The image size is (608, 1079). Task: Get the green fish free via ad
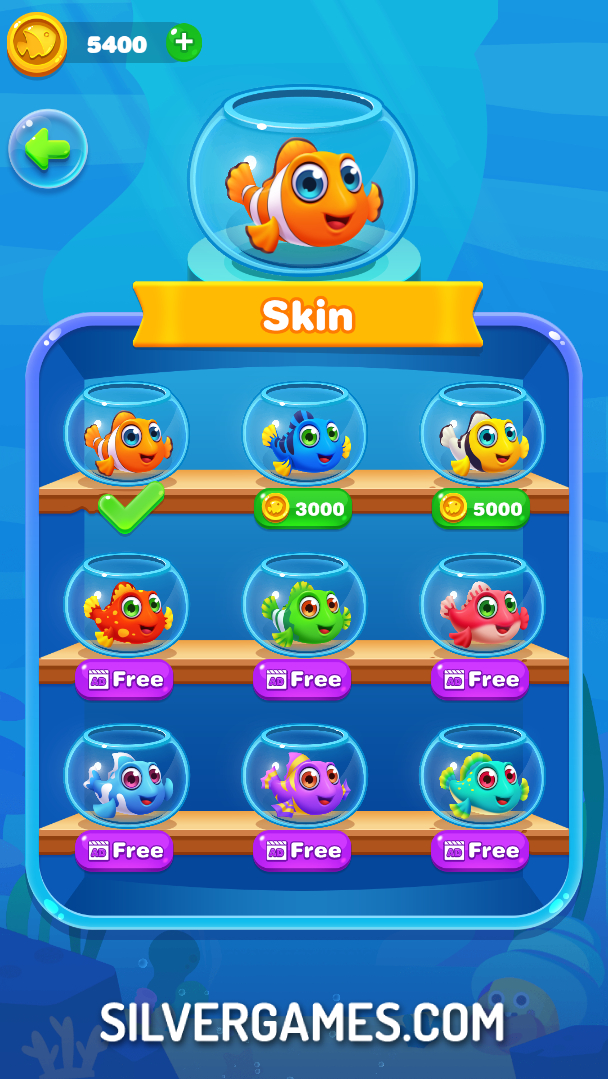(303, 680)
